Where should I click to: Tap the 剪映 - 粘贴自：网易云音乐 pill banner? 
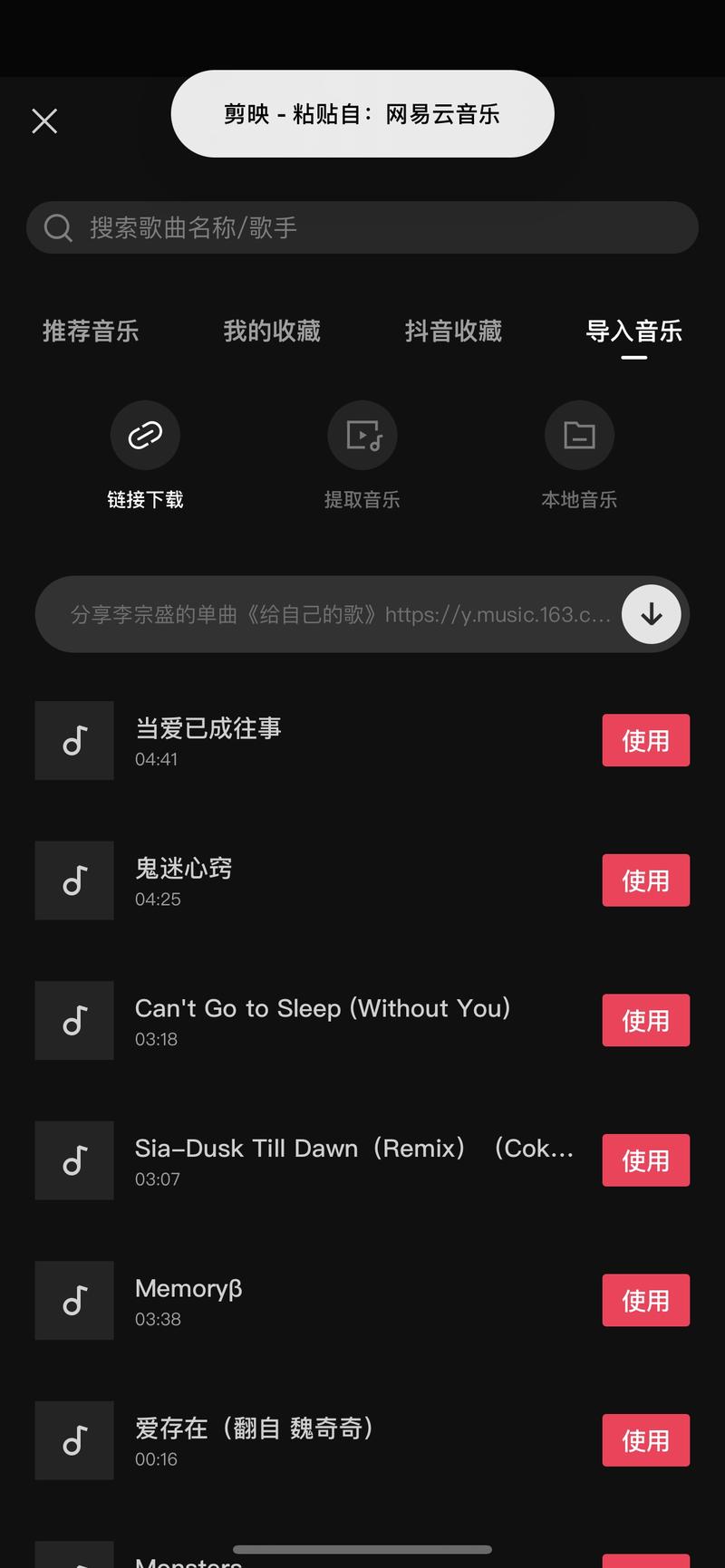pyautogui.click(x=362, y=113)
